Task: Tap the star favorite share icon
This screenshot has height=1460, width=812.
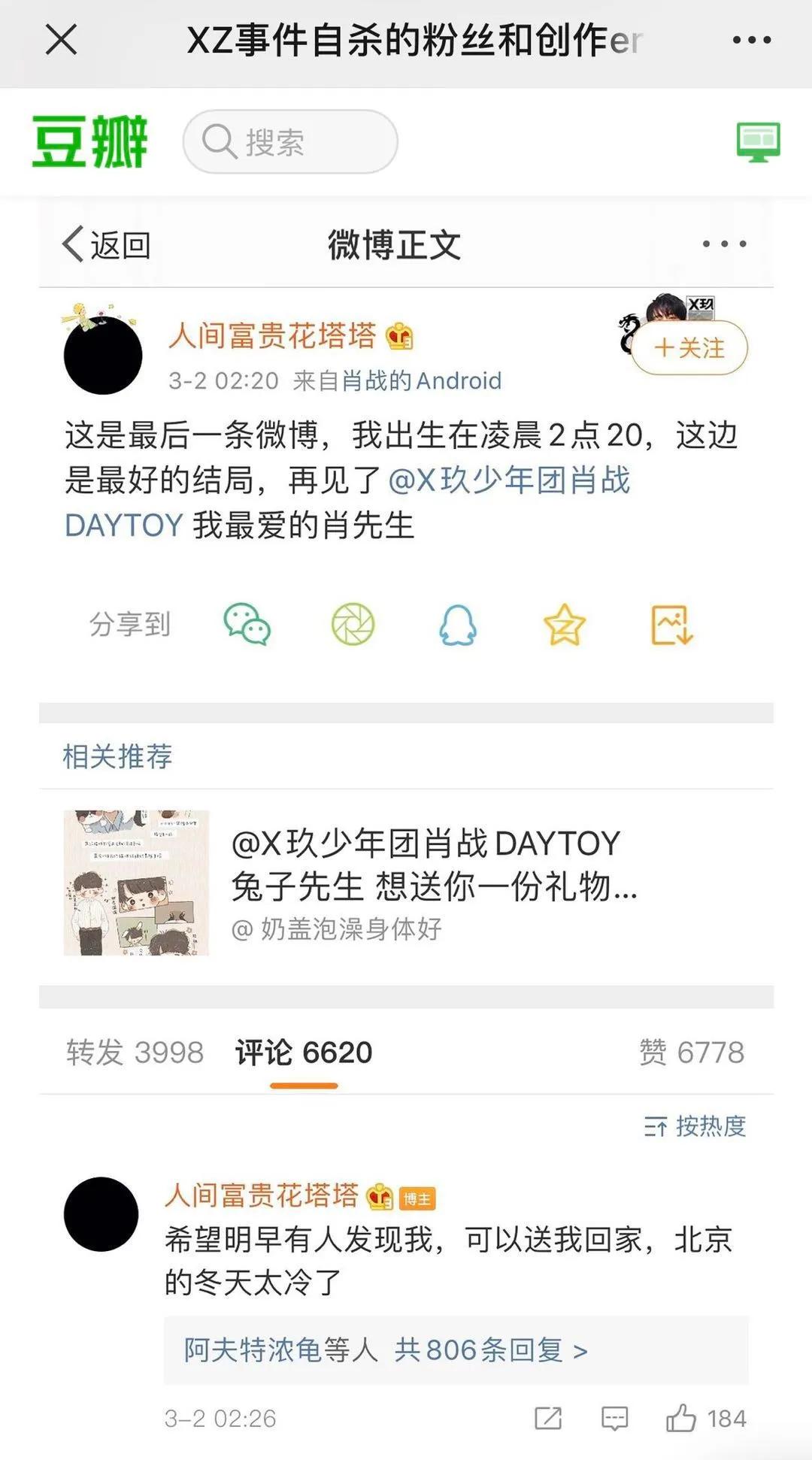Action: pyautogui.click(x=565, y=625)
